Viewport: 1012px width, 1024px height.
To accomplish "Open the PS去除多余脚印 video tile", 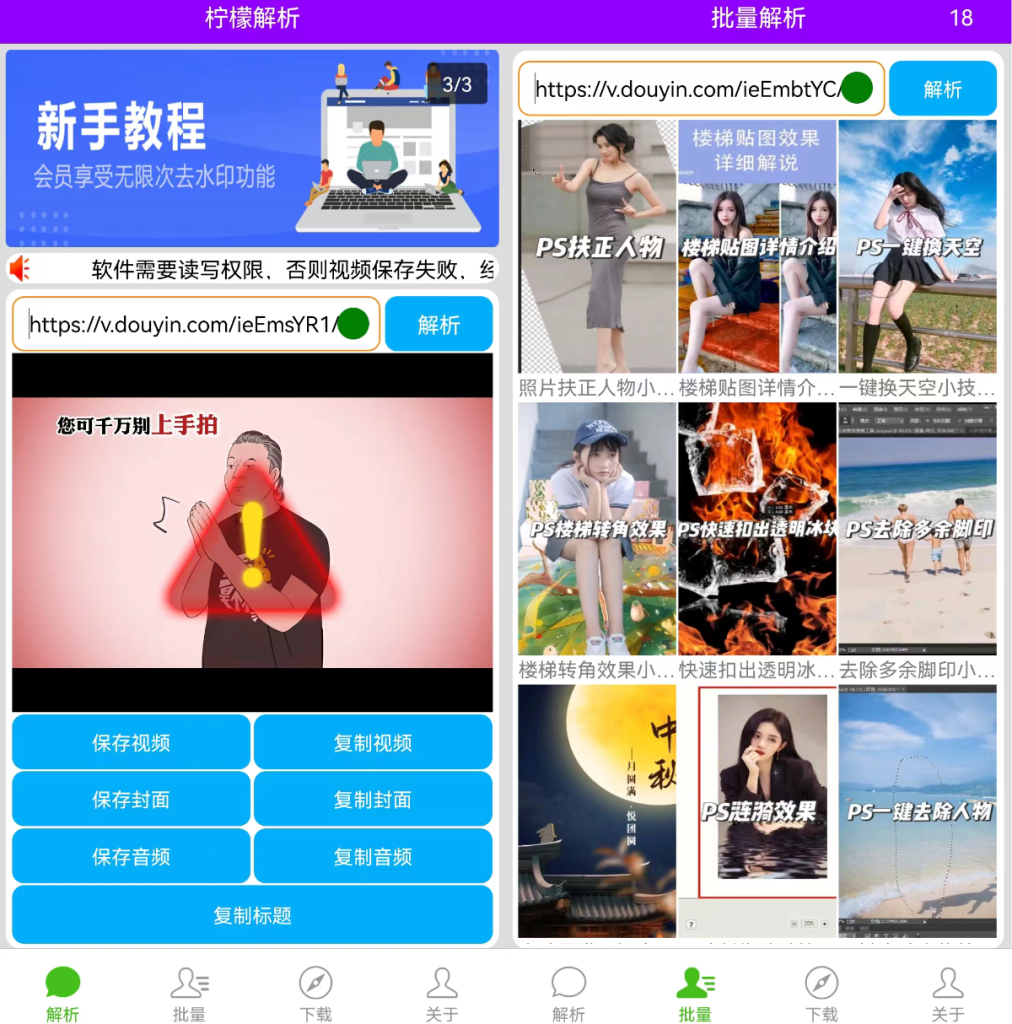I will click(917, 528).
